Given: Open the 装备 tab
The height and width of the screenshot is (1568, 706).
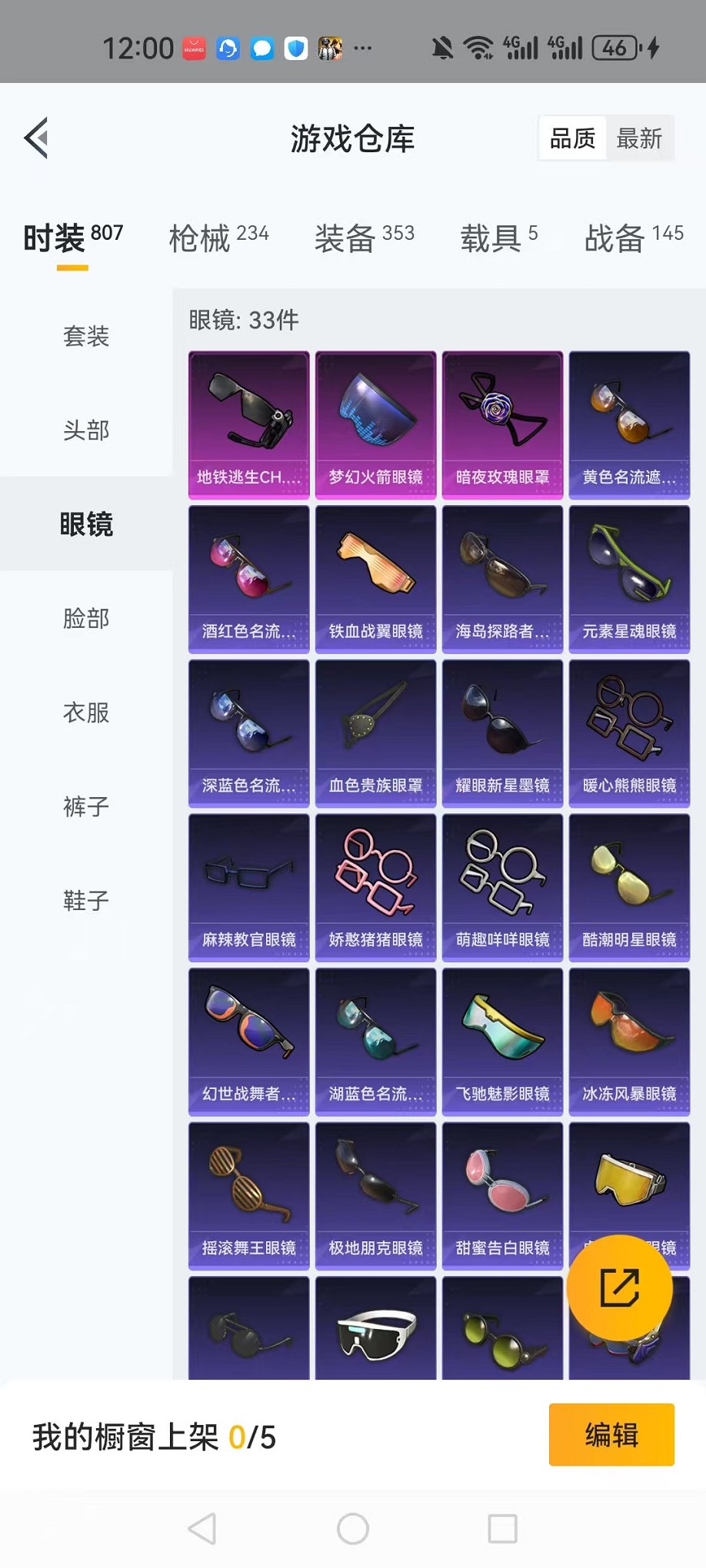Looking at the screenshot, I should (364, 238).
